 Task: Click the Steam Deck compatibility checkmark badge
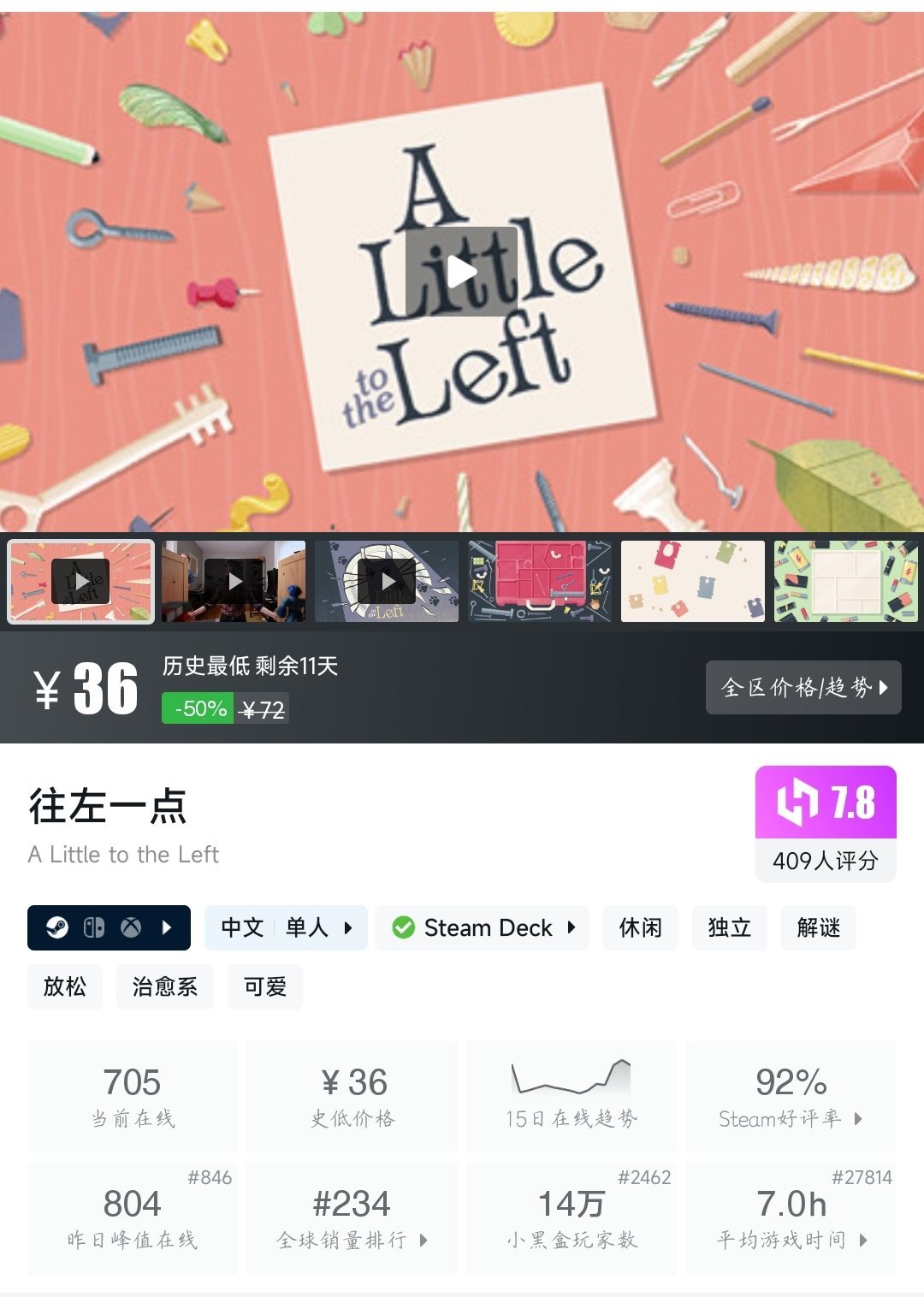click(404, 927)
